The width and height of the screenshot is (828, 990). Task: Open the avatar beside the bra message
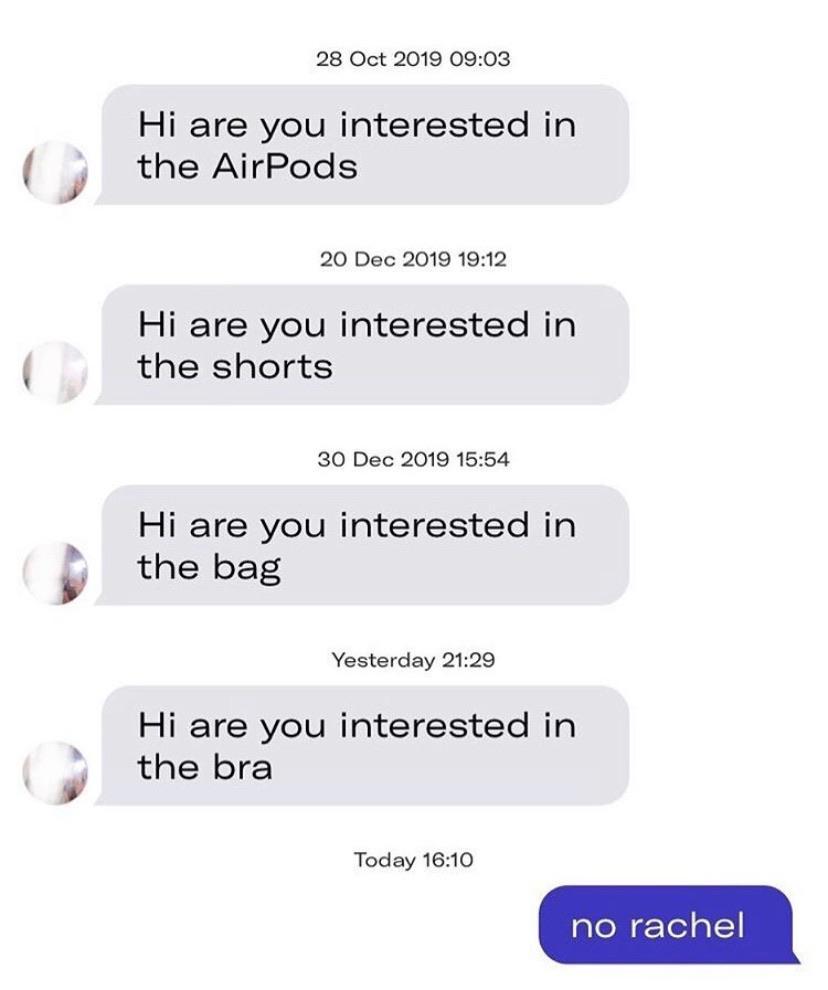(x=56, y=773)
